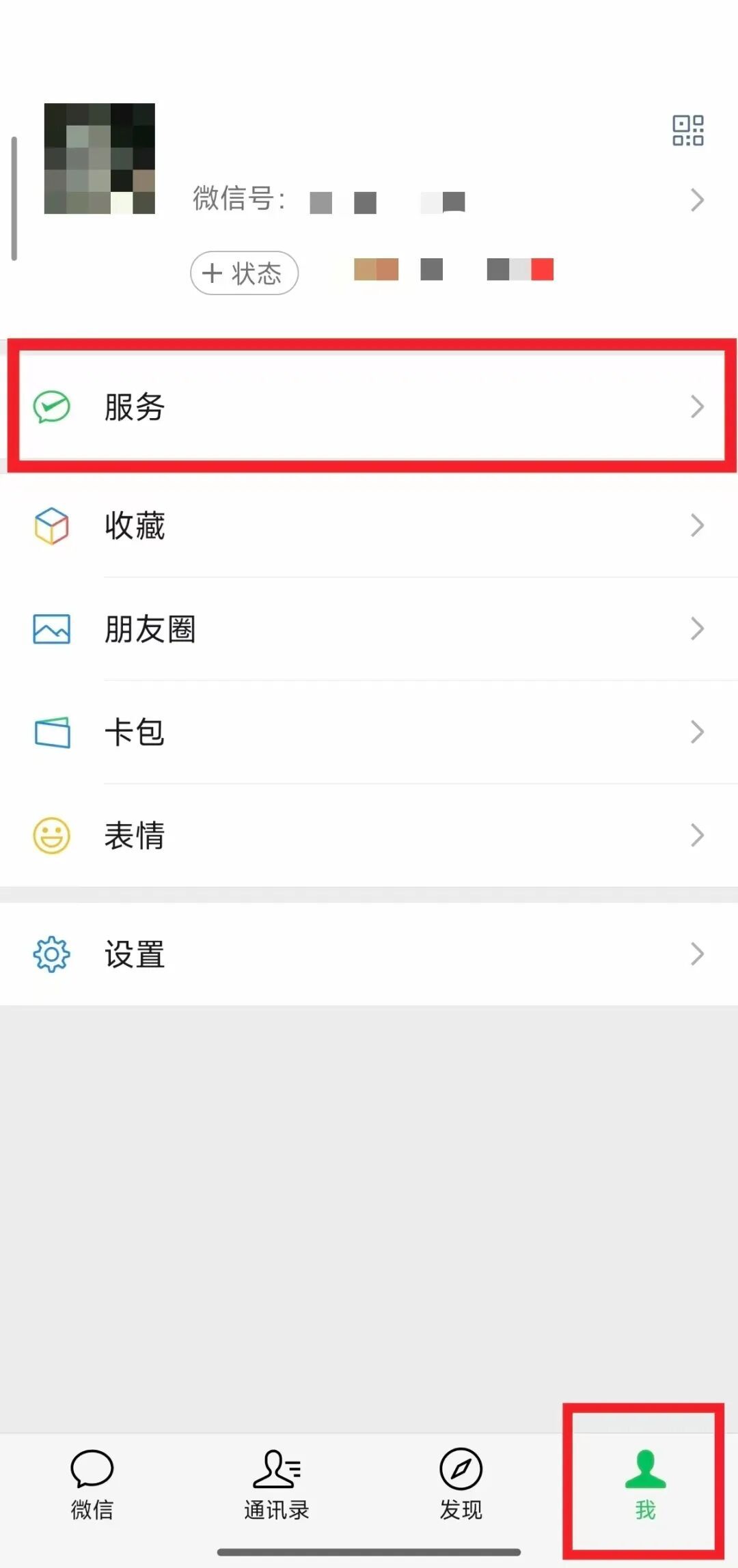Tap the profile avatar picture
The width and height of the screenshot is (738, 1568).
[100, 159]
